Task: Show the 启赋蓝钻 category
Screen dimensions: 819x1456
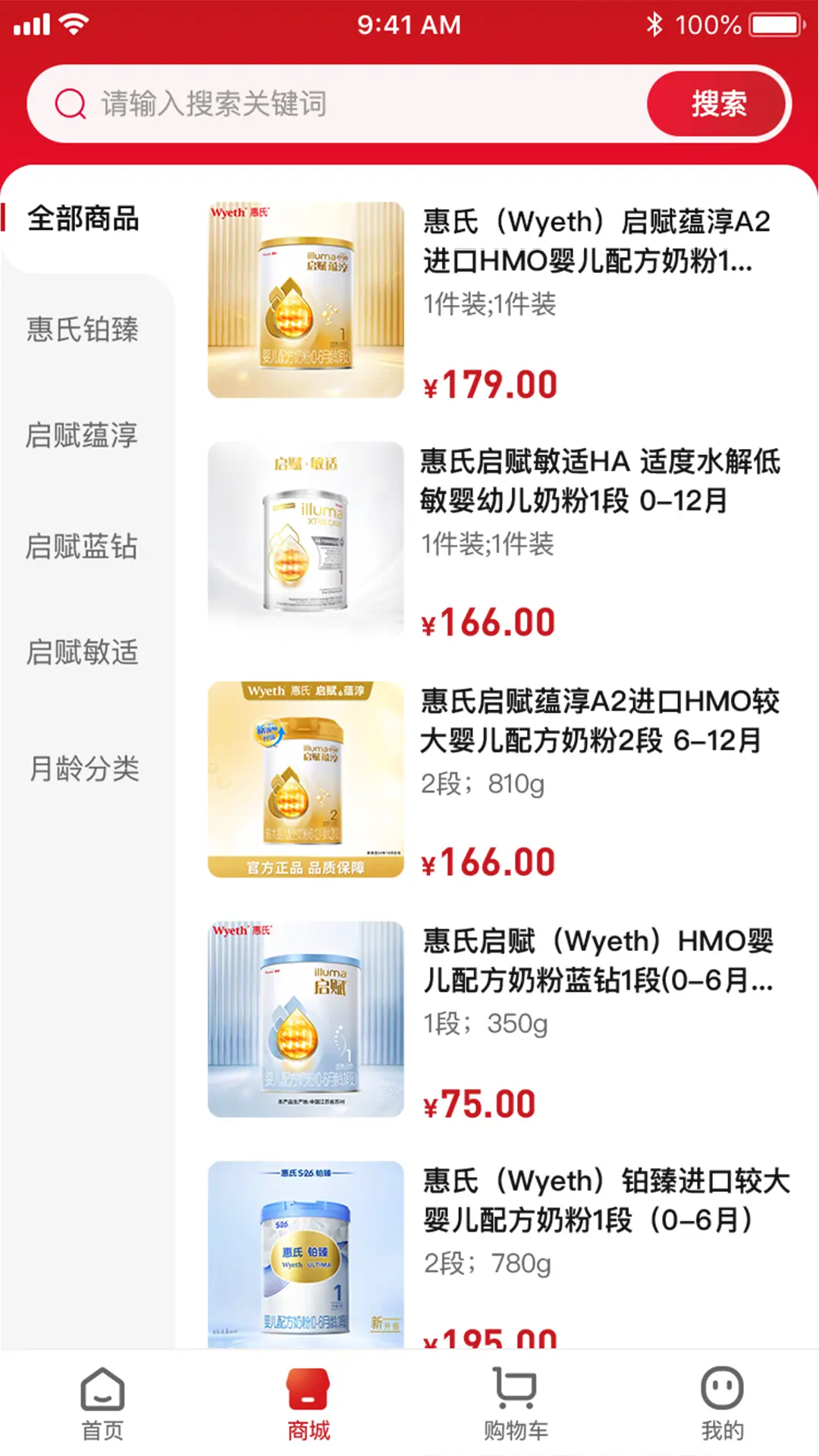Action: pos(83,546)
